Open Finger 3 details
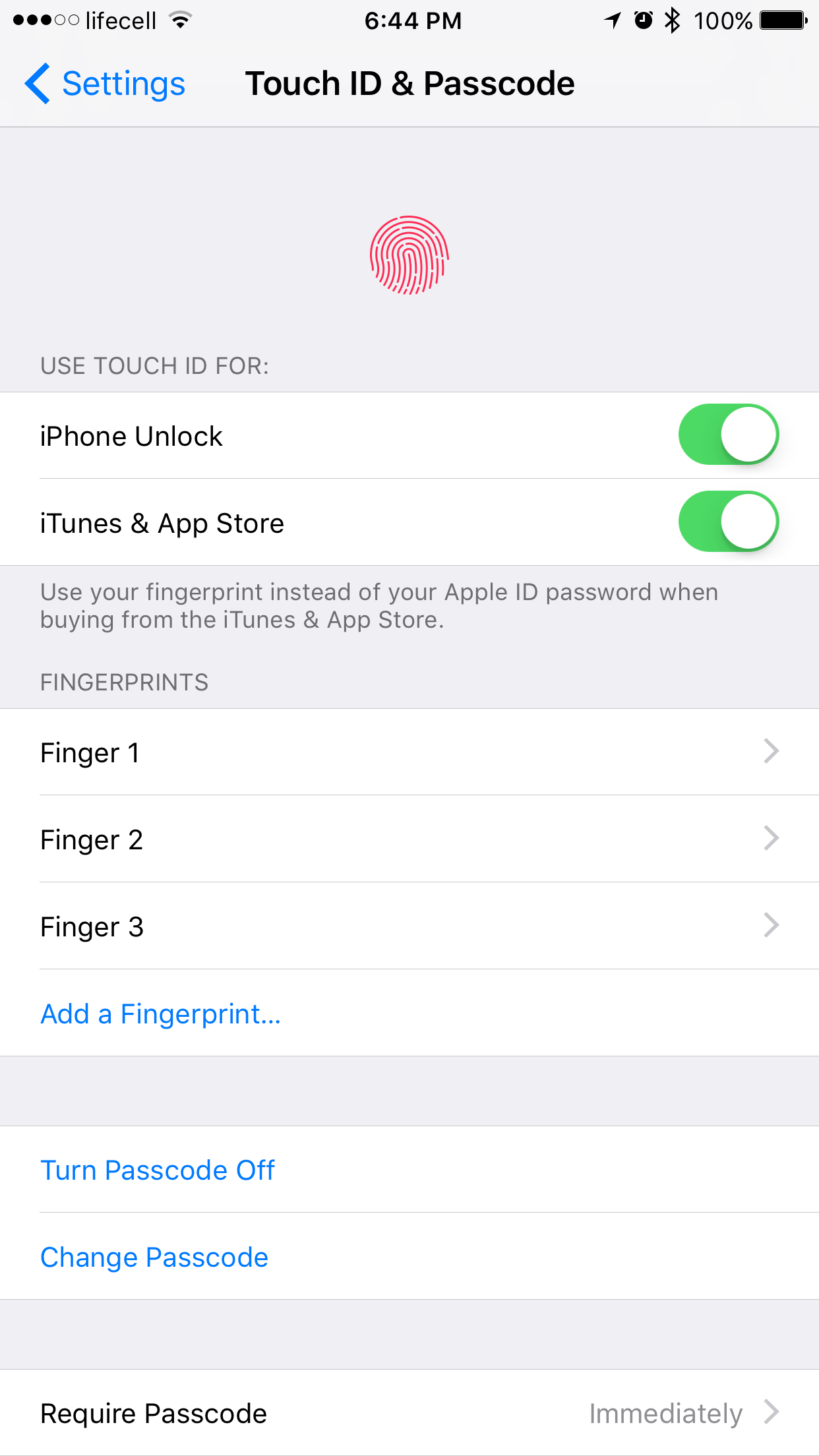819x1456 pixels. click(x=409, y=926)
